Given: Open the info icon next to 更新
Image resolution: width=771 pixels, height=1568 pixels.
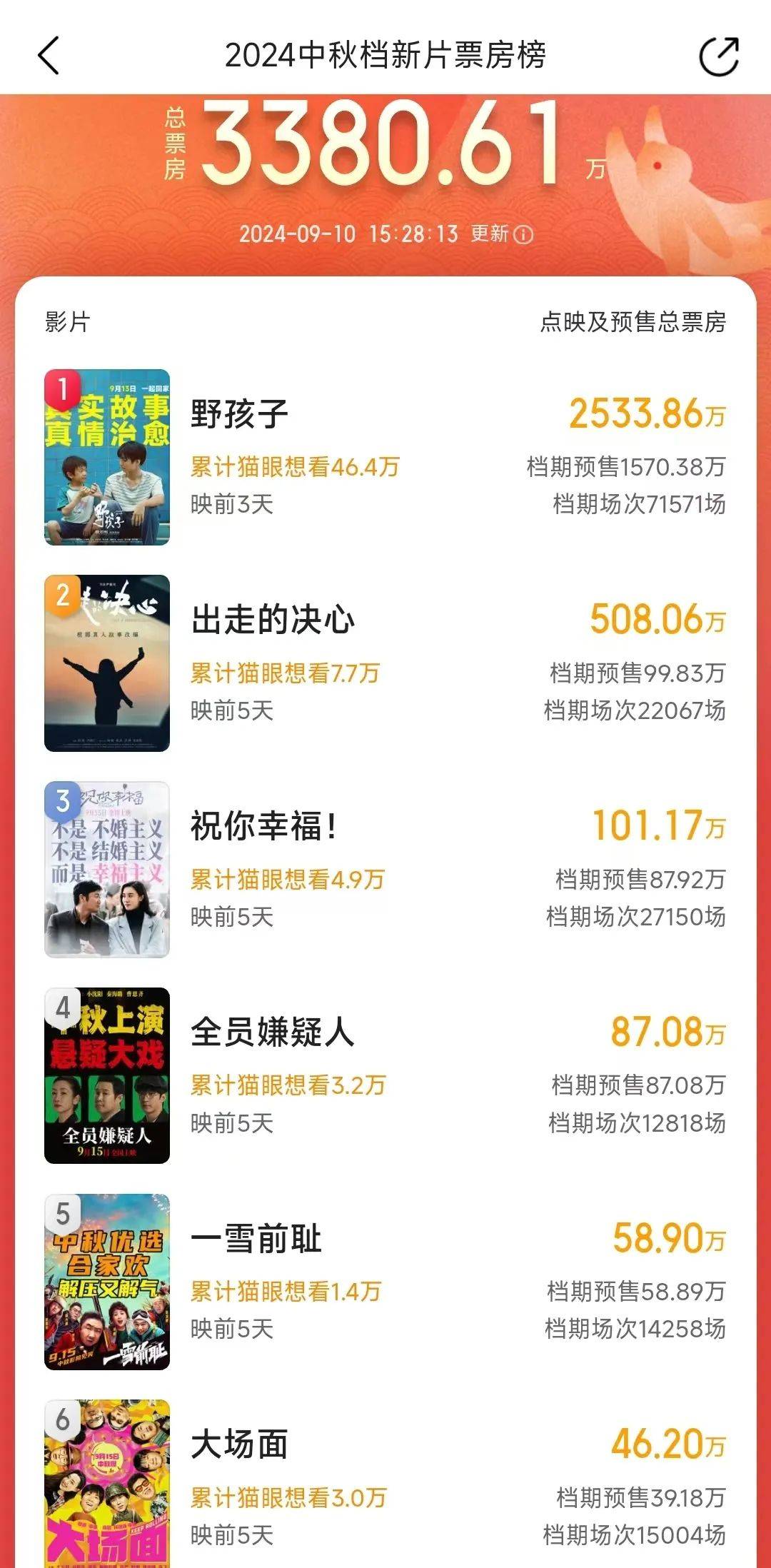Looking at the screenshot, I should (523, 234).
